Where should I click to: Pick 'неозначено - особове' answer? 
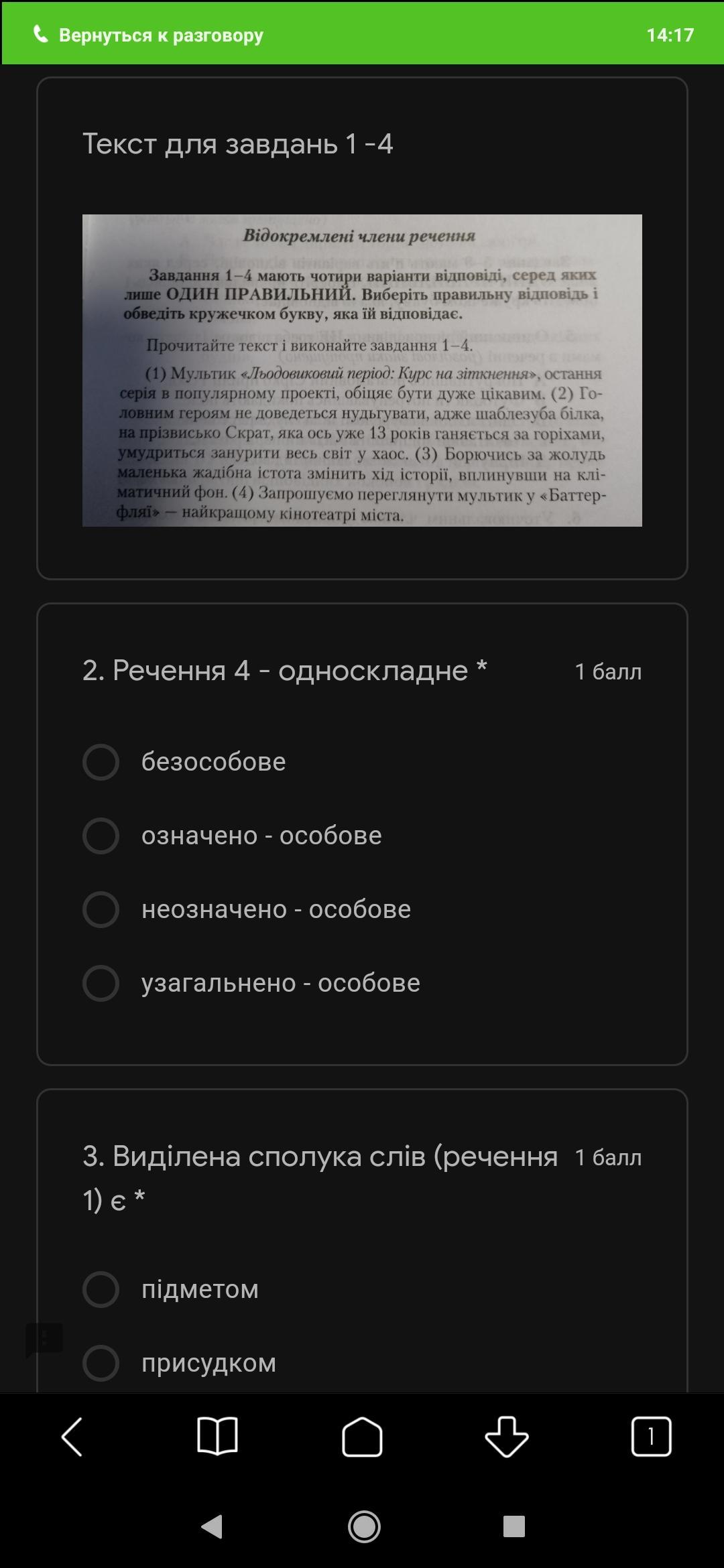101,909
